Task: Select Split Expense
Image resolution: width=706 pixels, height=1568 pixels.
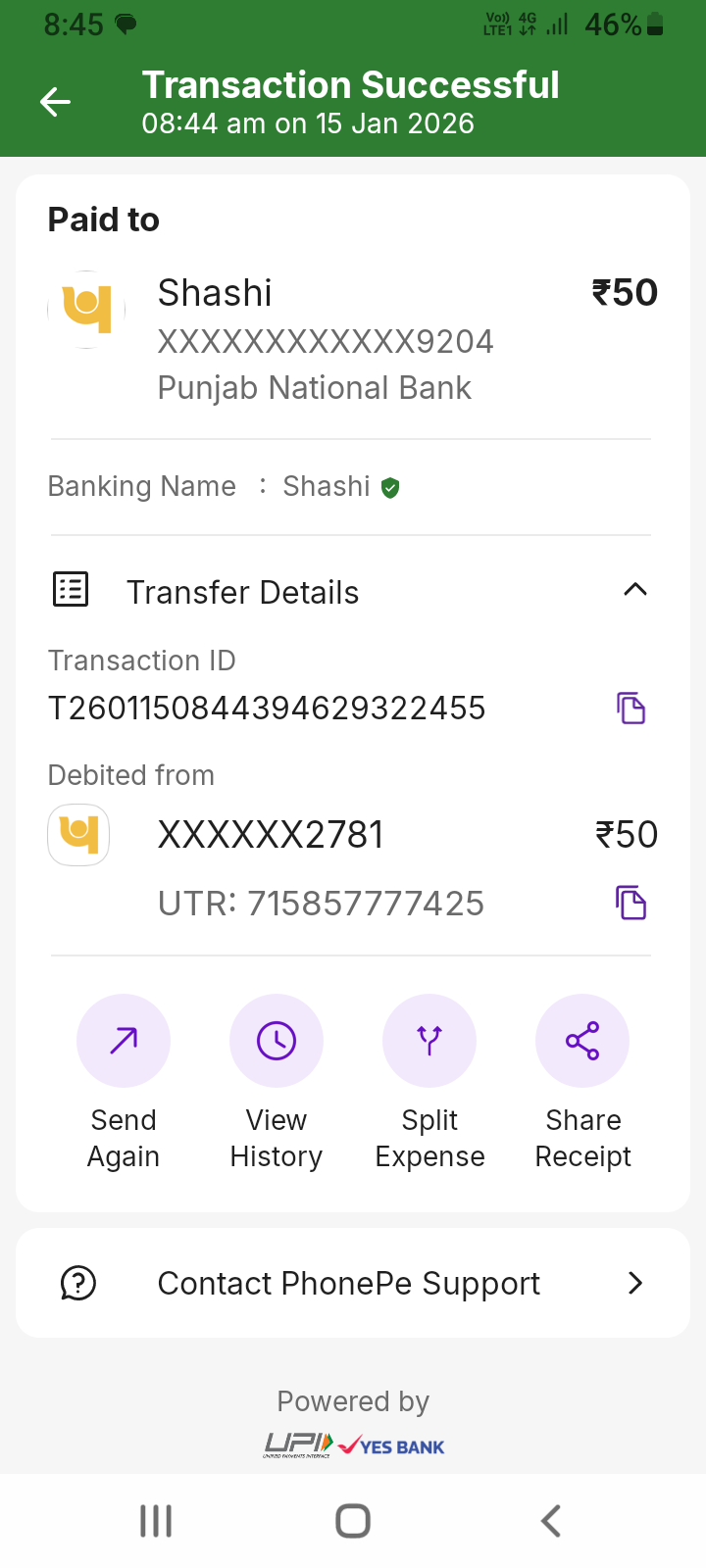Action: tap(429, 1041)
